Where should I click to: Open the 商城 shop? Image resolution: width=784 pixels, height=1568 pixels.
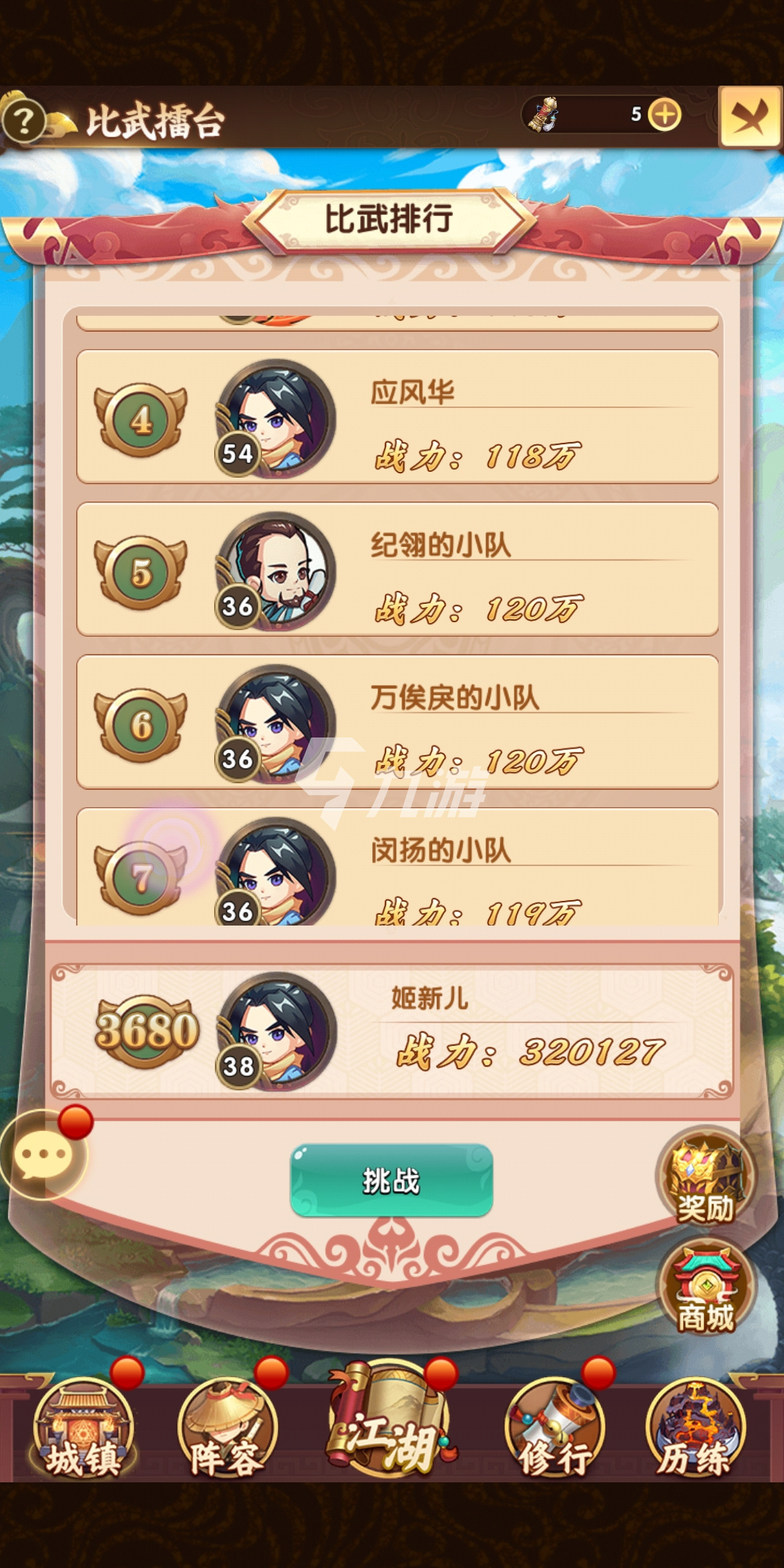pyautogui.click(x=705, y=1288)
